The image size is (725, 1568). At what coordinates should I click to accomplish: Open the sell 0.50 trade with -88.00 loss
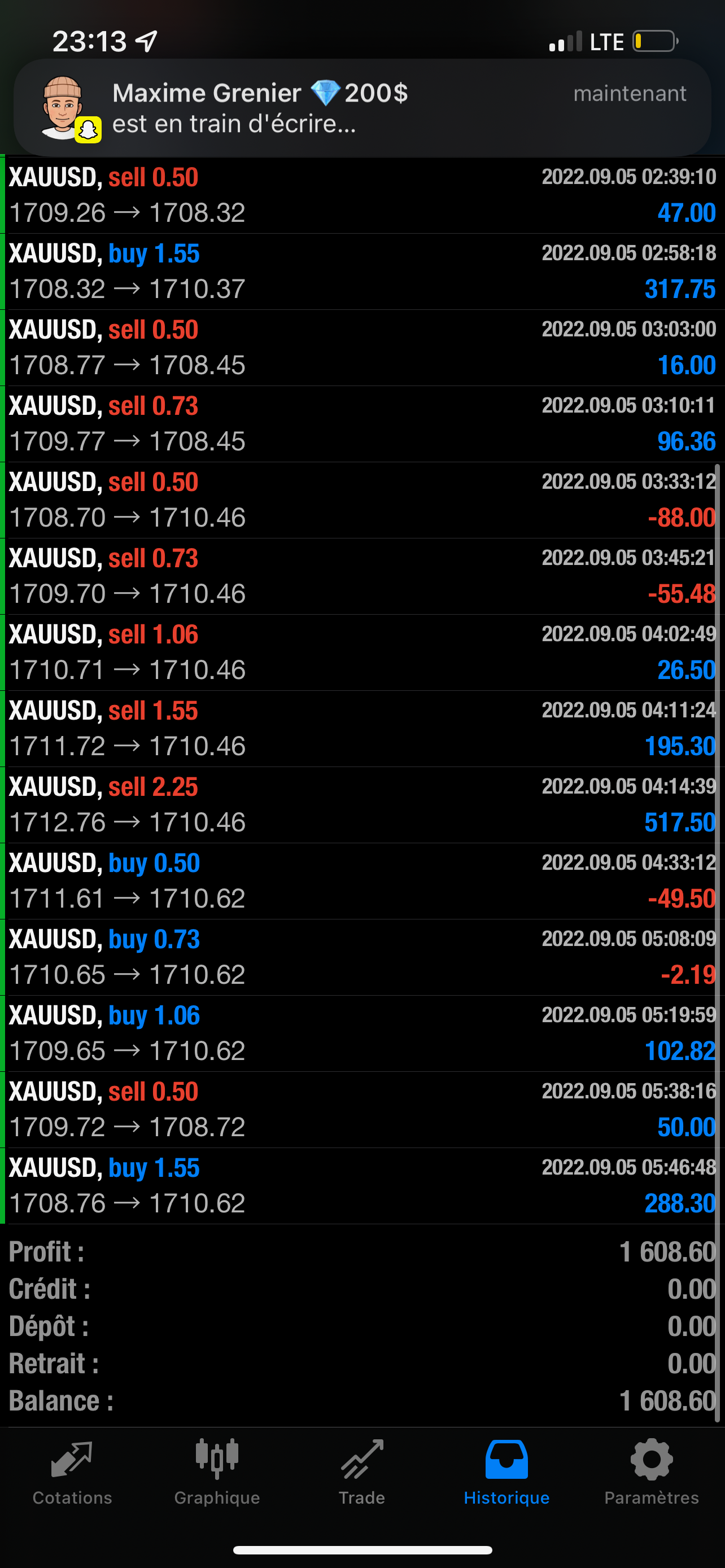click(x=362, y=500)
